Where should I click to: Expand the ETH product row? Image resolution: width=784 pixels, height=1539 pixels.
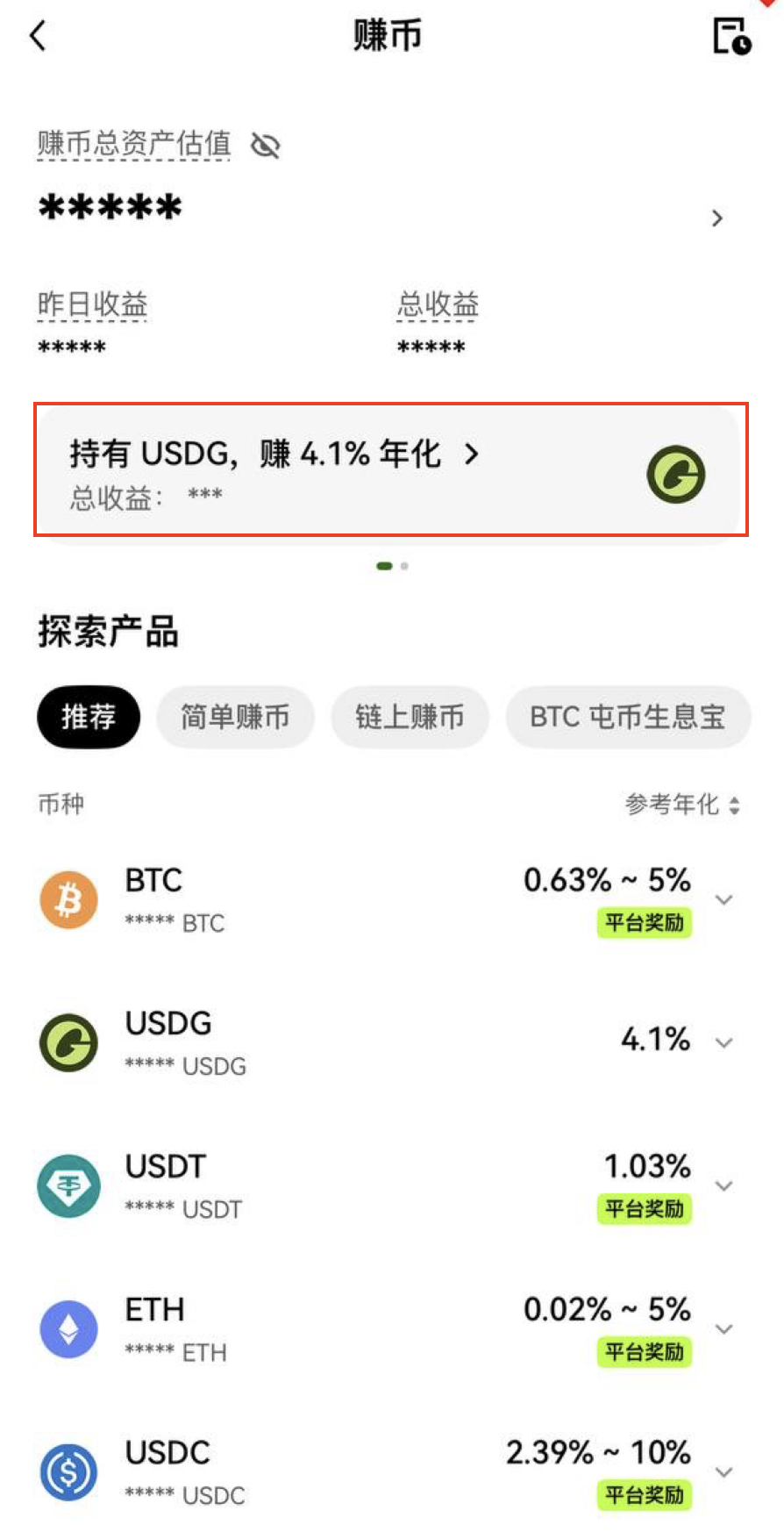click(723, 1329)
